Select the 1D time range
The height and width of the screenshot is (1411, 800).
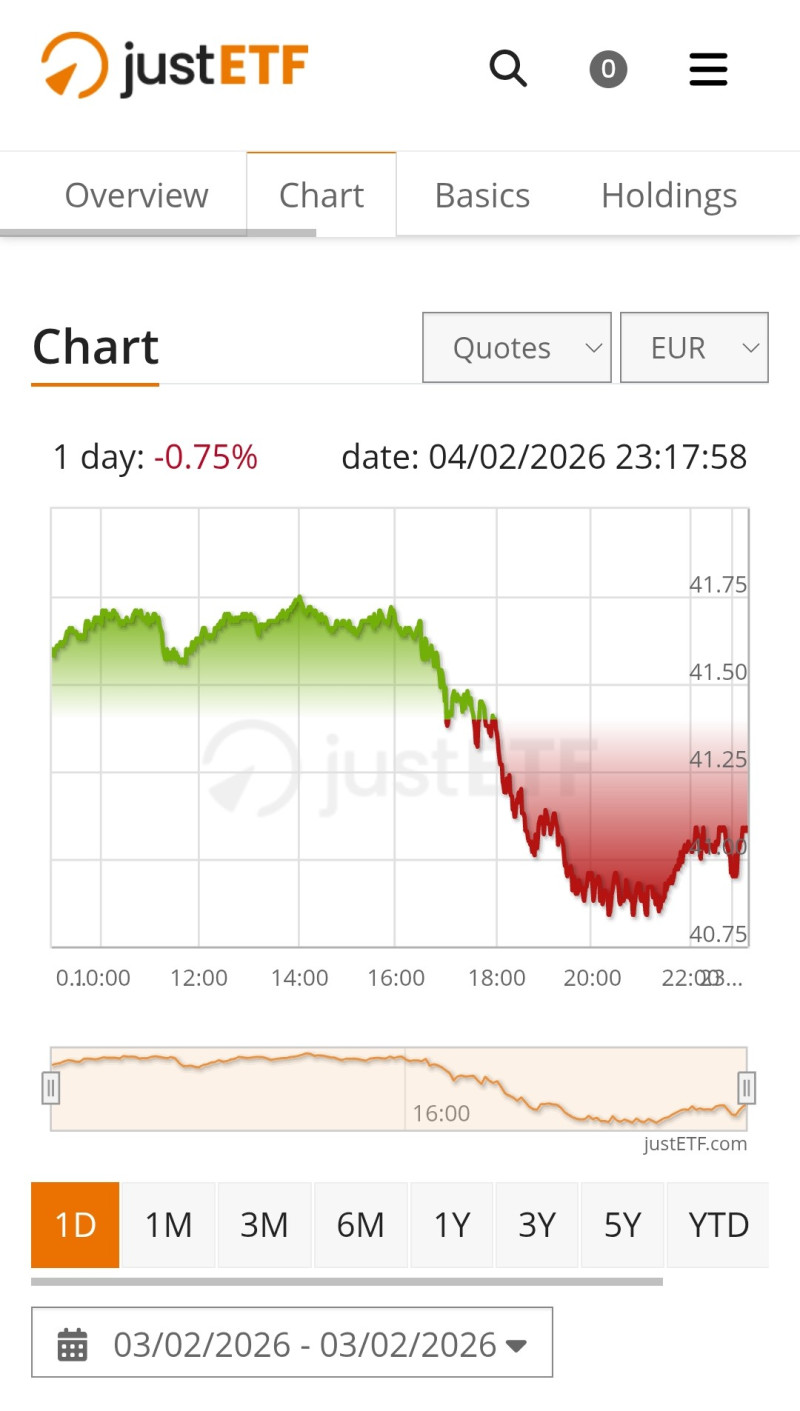pyautogui.click(x=75, y=1224)
